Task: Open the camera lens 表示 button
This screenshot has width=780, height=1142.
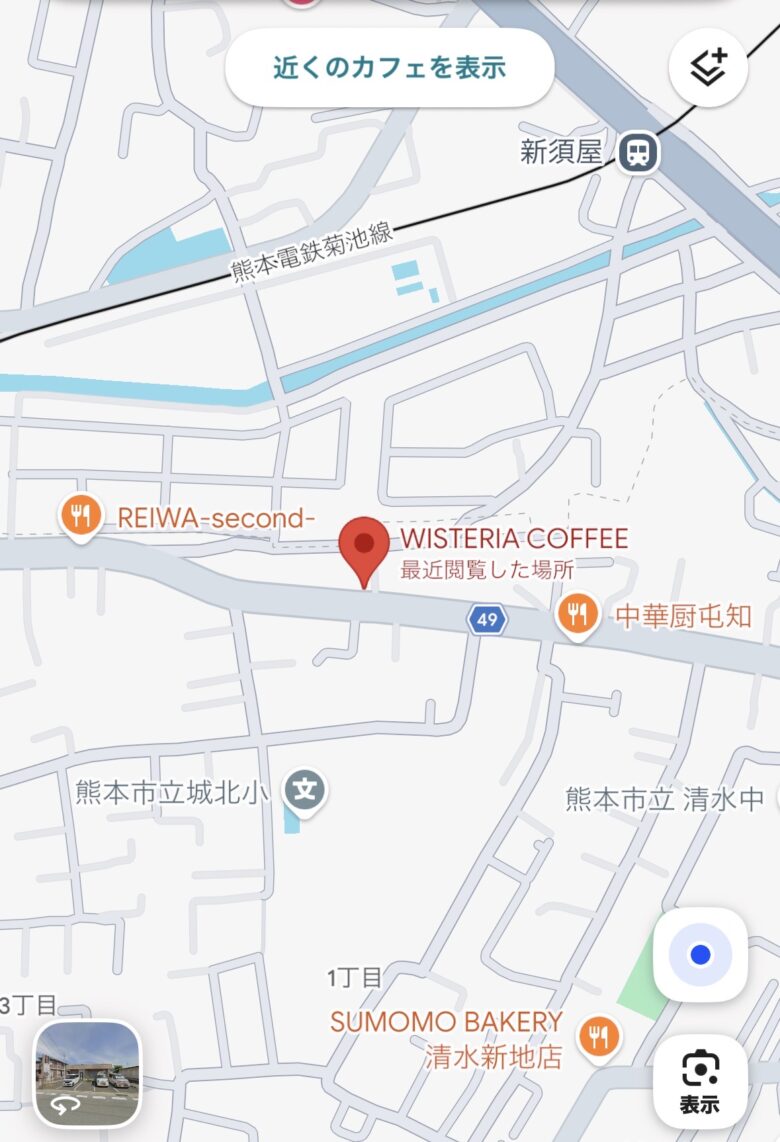Action: pos(699,1081)
